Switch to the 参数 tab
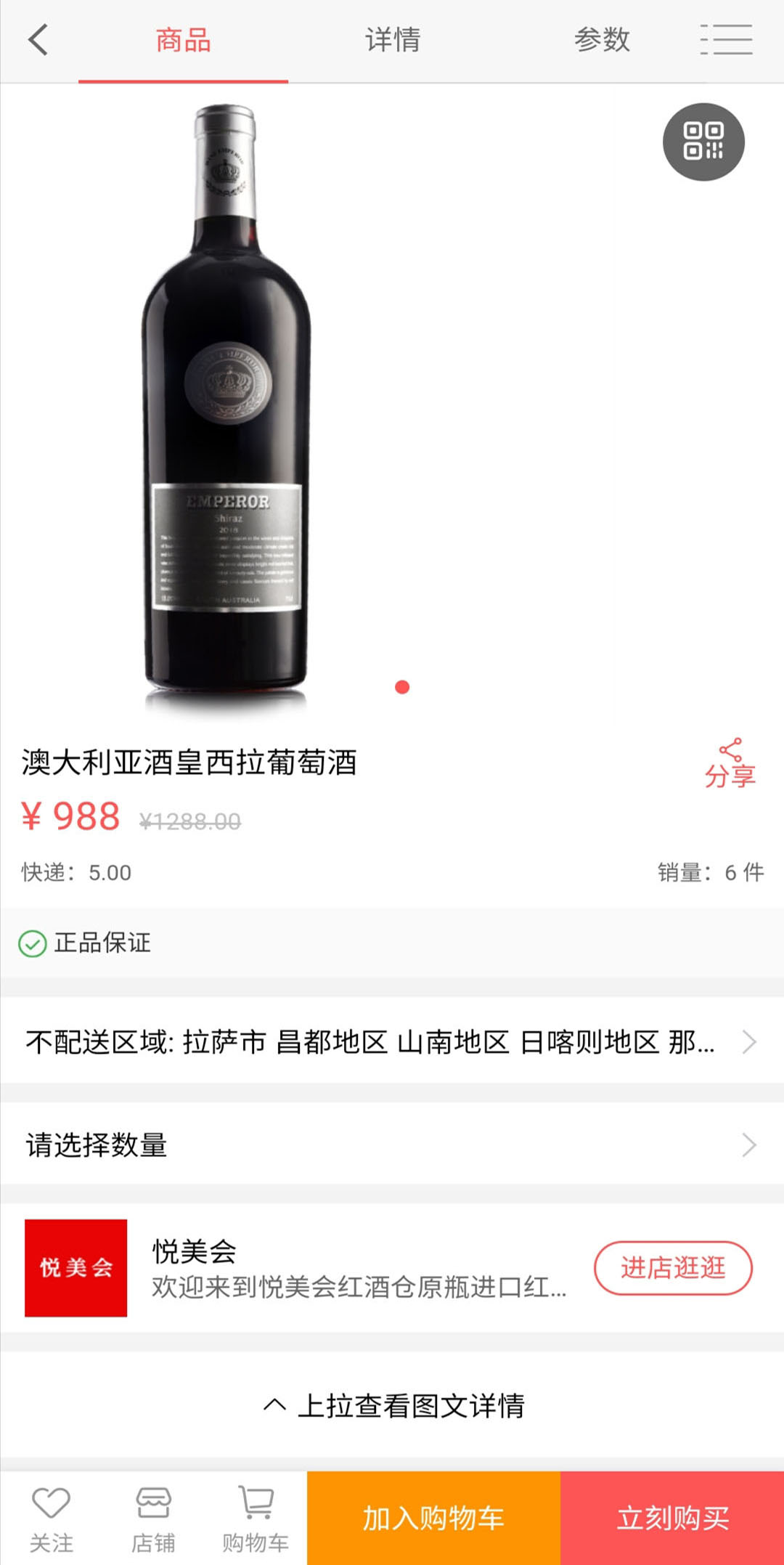 (601, 40)
